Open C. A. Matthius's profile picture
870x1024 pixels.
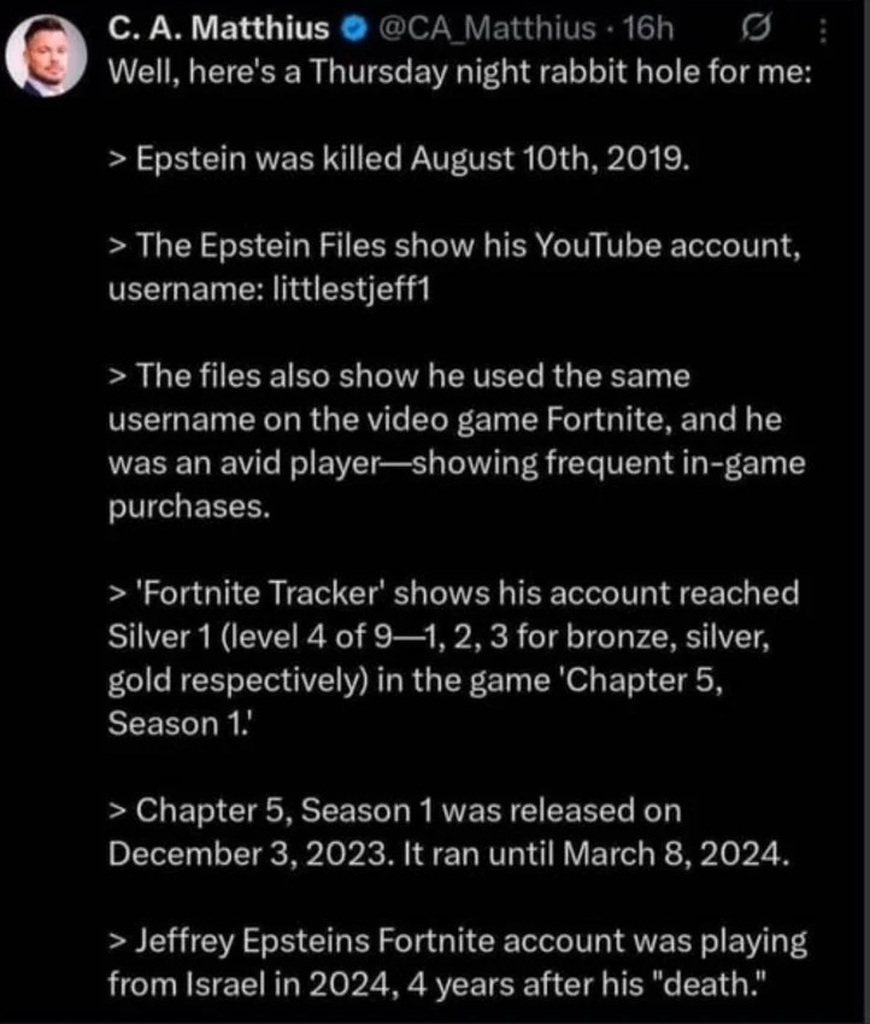click(47, 56)
